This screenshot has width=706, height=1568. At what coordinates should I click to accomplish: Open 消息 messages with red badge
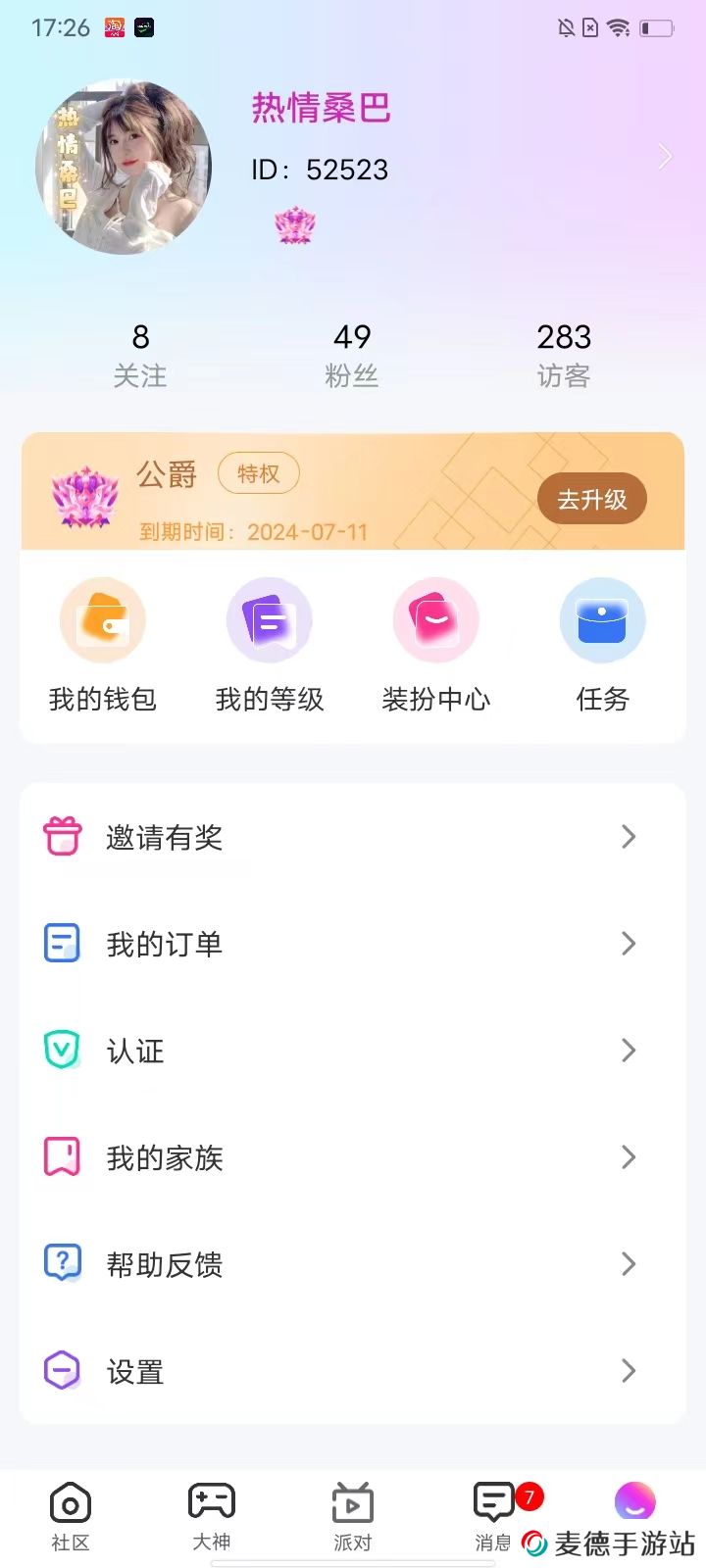[x=492, y=1514]
